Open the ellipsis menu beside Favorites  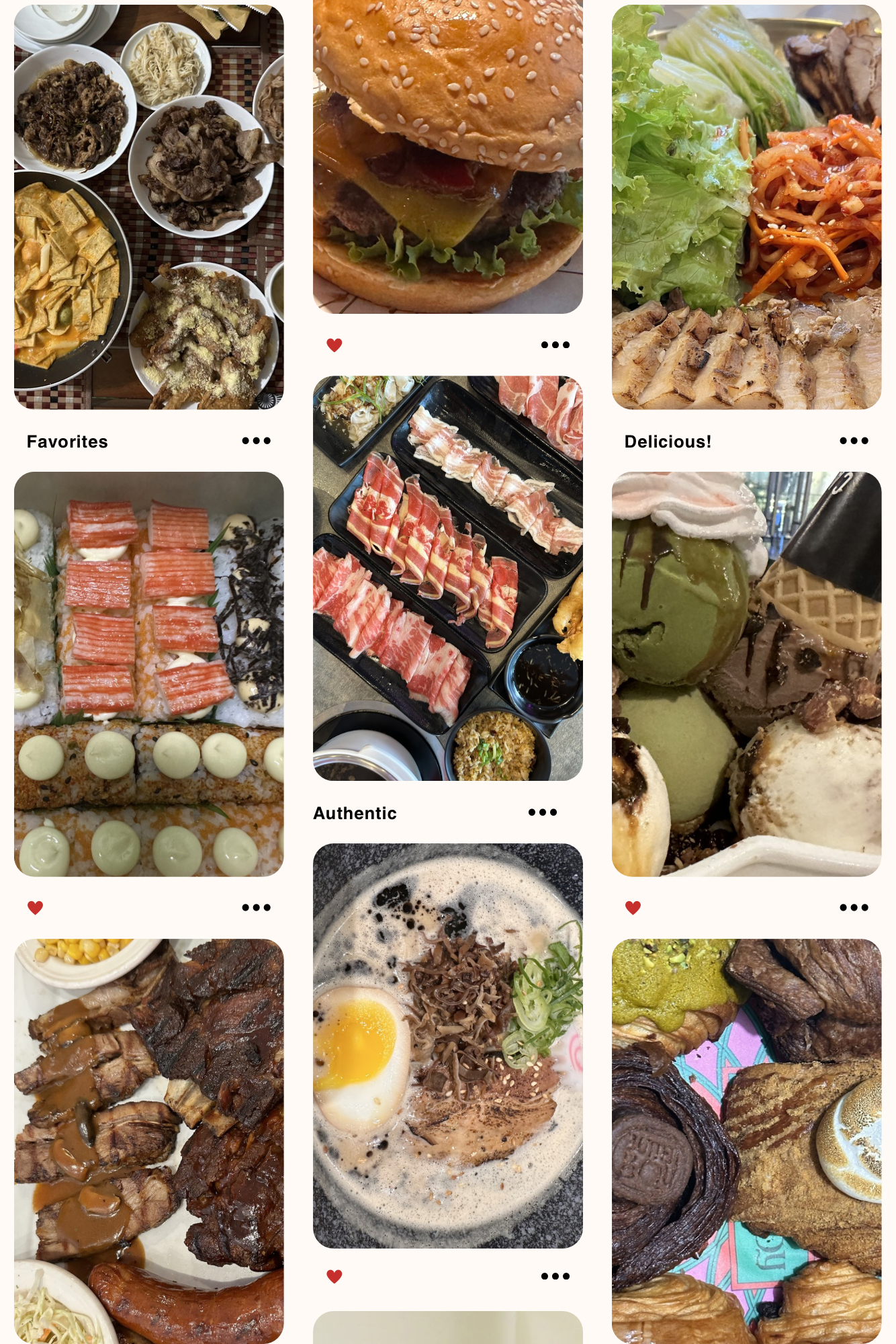point(257,440)
